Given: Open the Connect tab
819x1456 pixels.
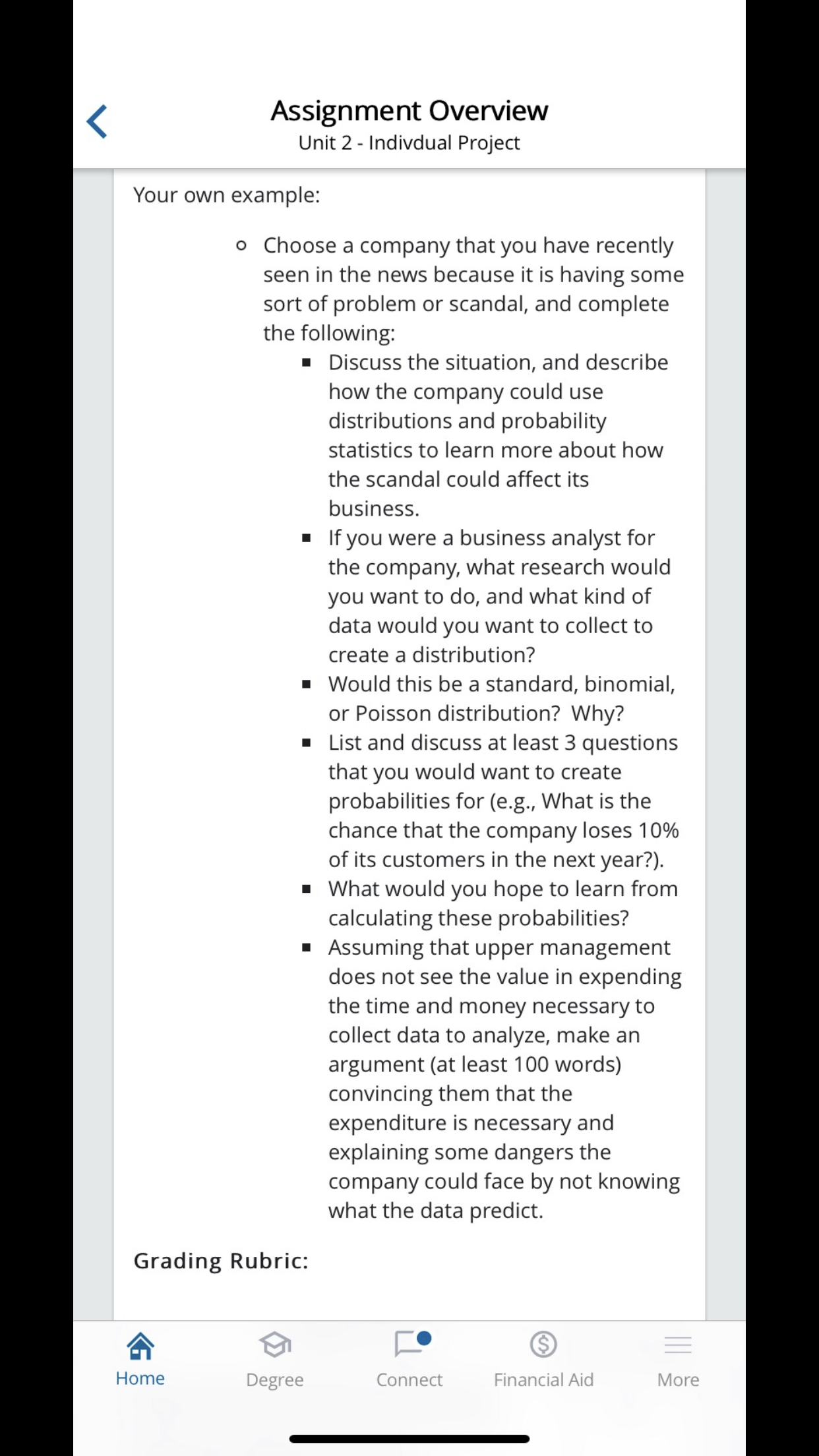Looking at the screenshot, I should (409, 1359).
